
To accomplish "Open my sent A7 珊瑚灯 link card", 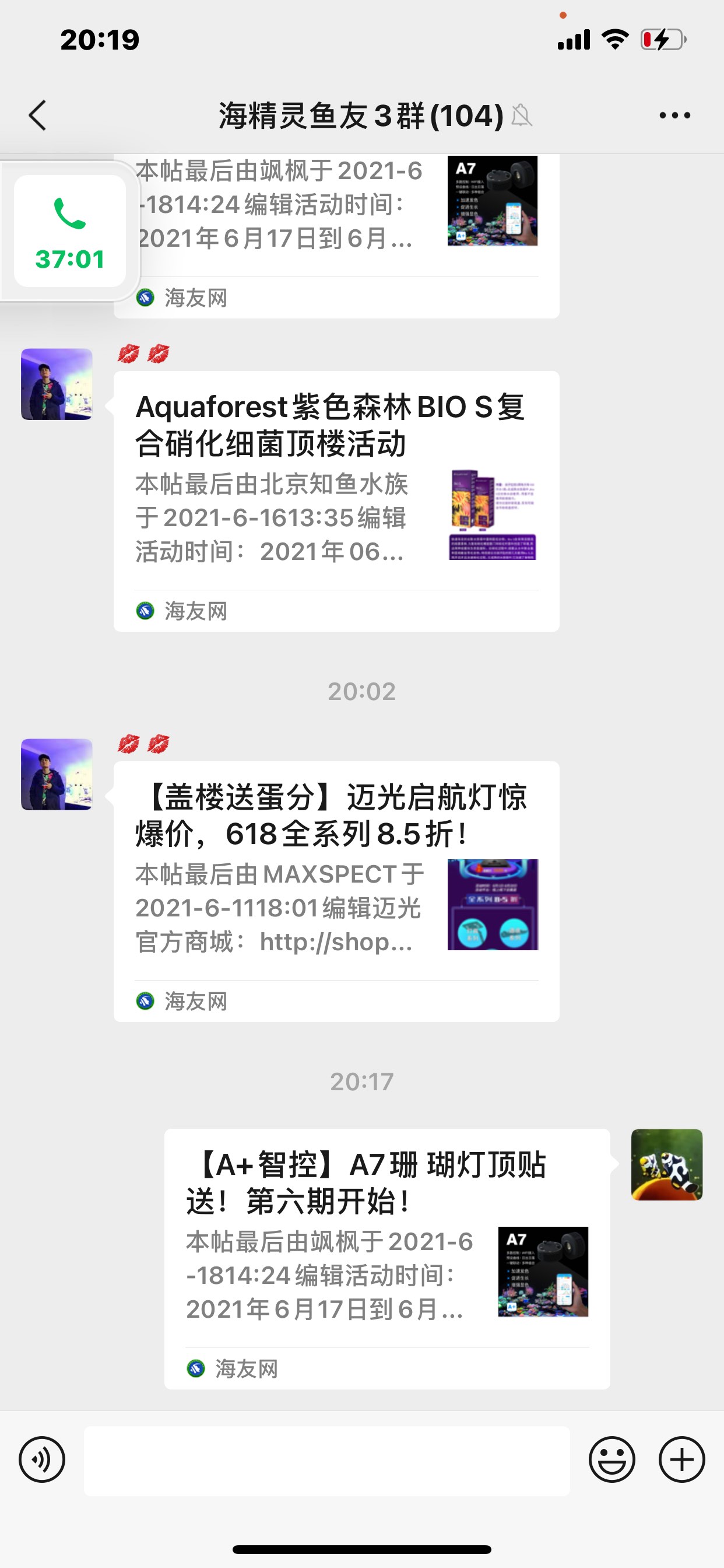I will [x=387, y=1258].
